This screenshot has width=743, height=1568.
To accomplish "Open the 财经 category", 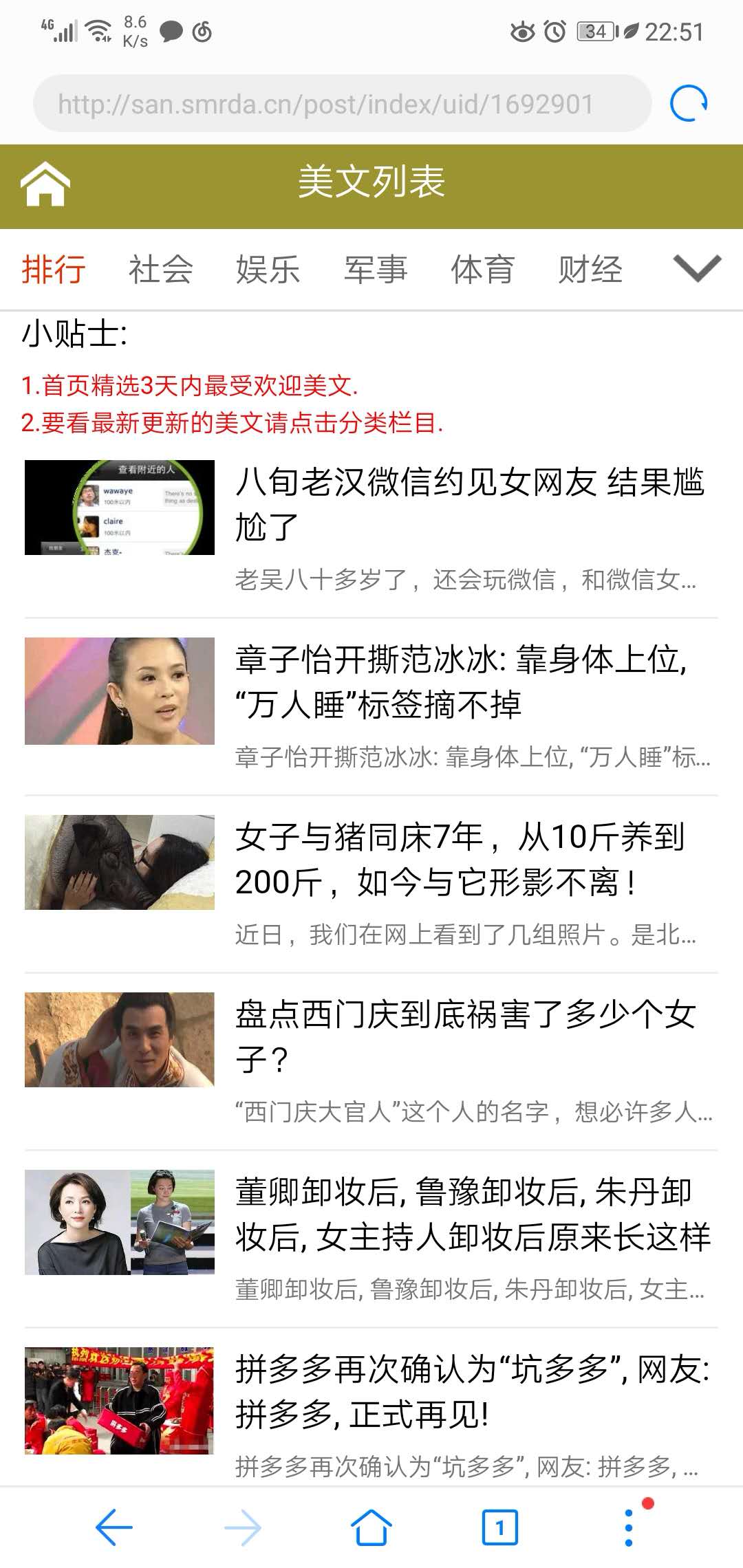I will tap(590, 268).
